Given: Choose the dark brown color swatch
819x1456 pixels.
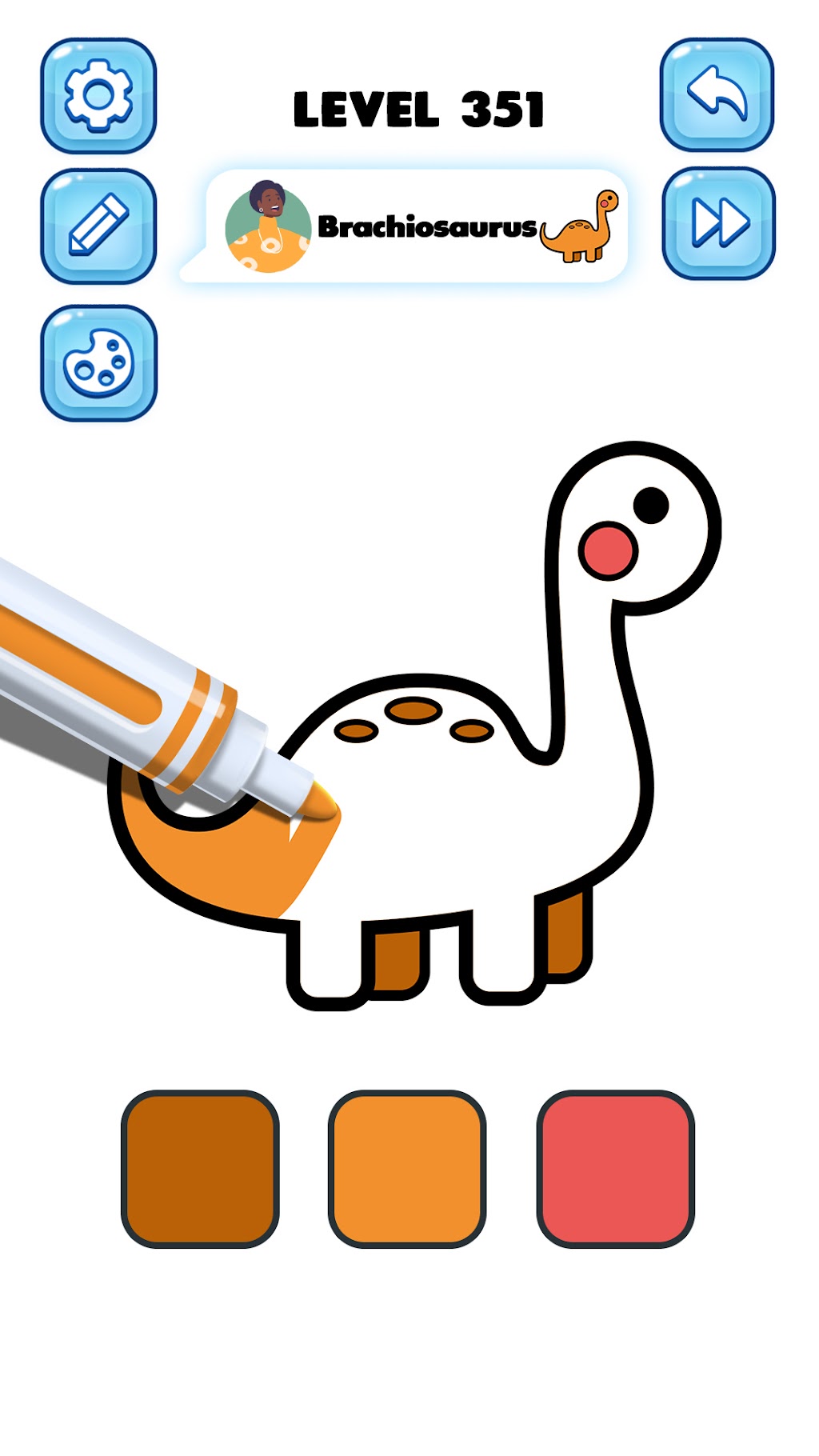Looking at the screenshot, I should (200, 1169).
